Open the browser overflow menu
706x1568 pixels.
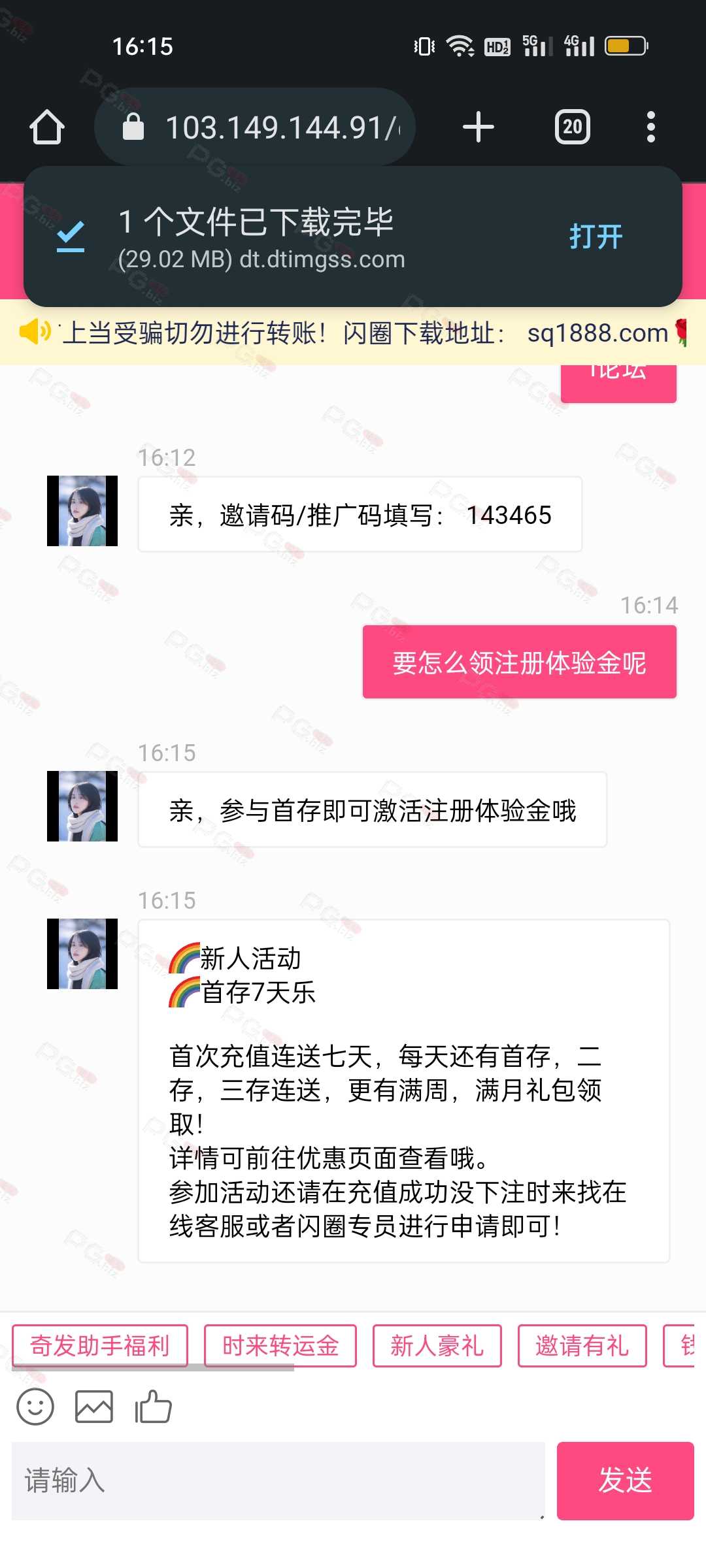point(650,127)
